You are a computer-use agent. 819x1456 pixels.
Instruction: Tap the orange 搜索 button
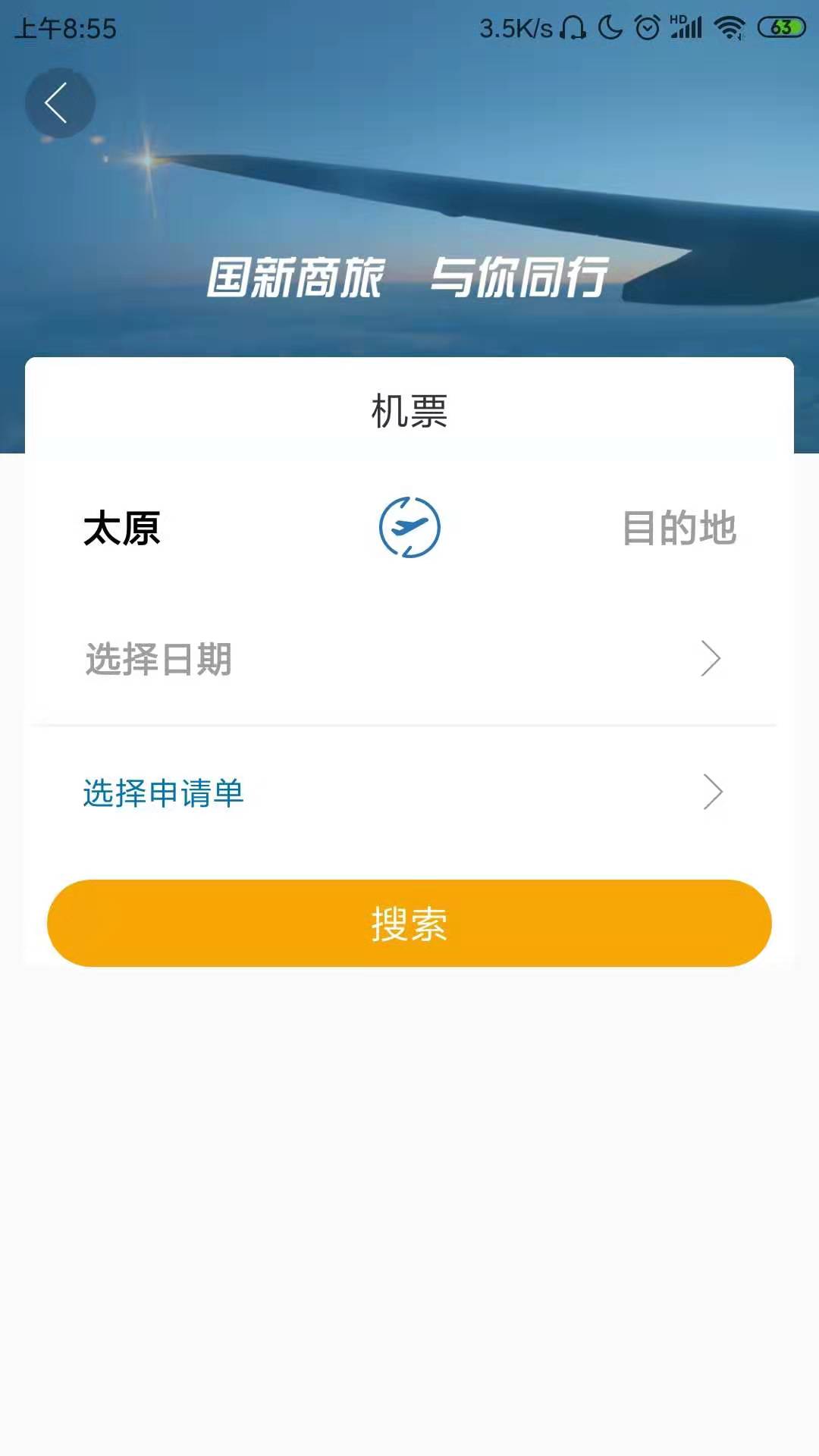point(409,923)
